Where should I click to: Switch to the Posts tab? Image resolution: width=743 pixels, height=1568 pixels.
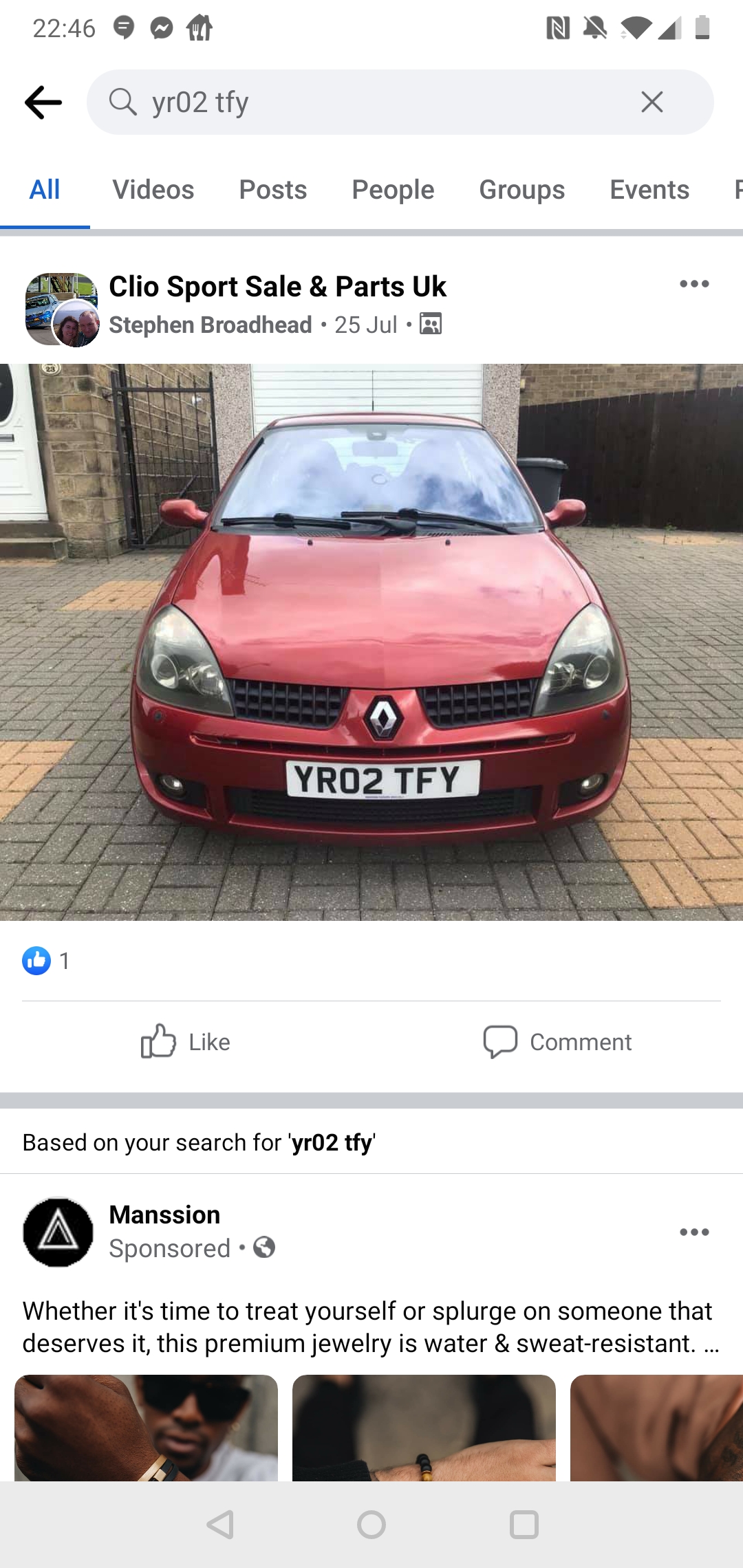click(272, 190)
